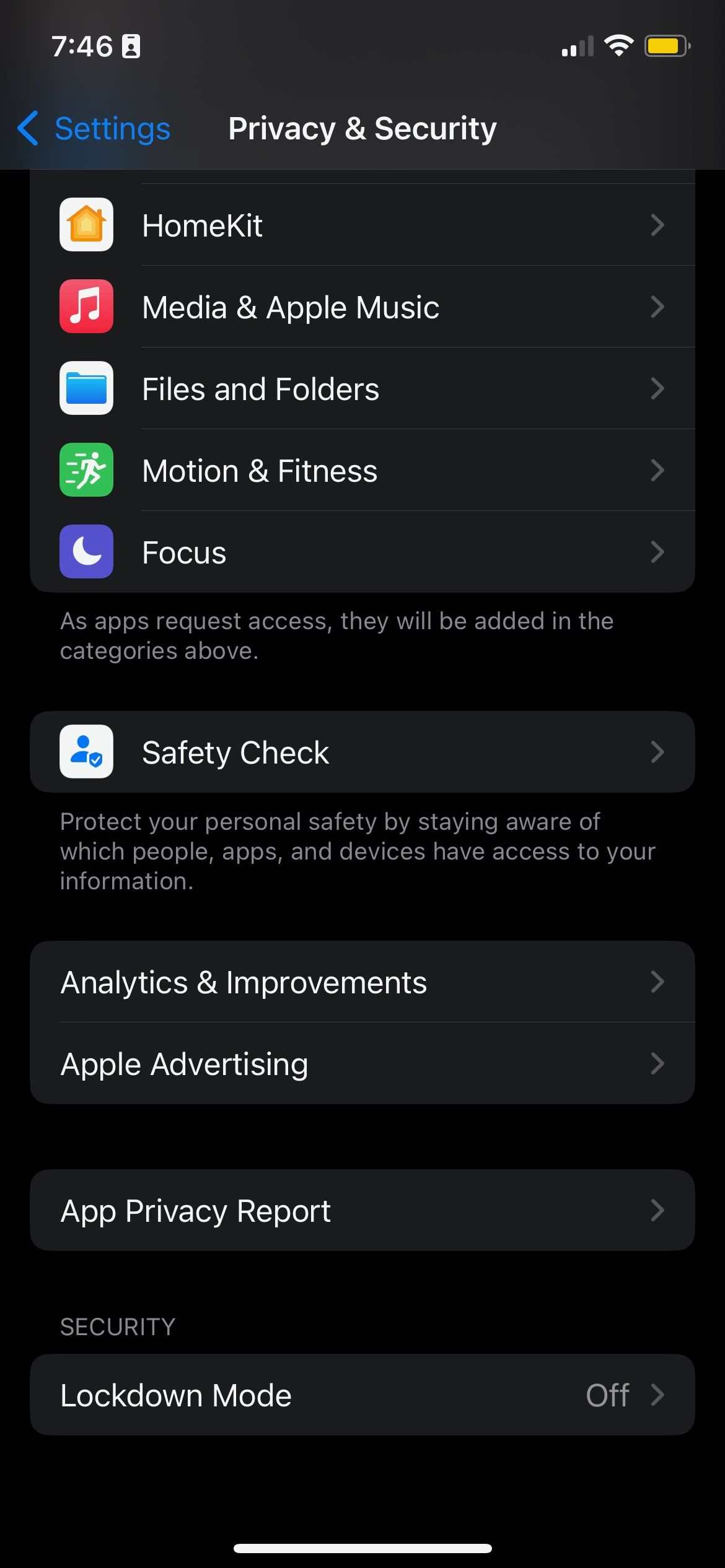Open Analytics & Improvements
This screenshot has height=1568, width=725.
[x=362, y=982]
